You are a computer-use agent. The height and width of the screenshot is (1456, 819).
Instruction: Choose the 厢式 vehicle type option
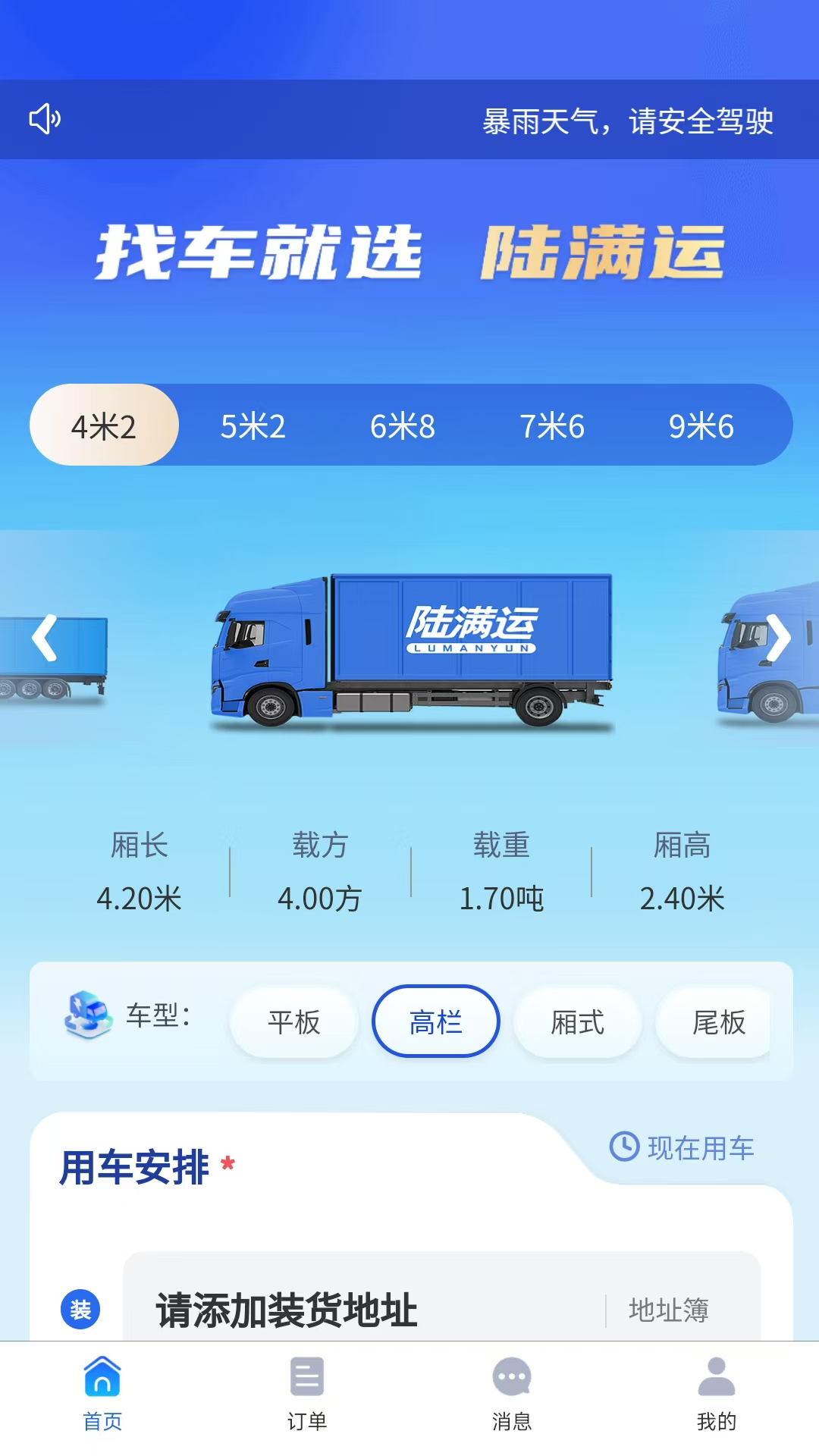coord(577,1022)
